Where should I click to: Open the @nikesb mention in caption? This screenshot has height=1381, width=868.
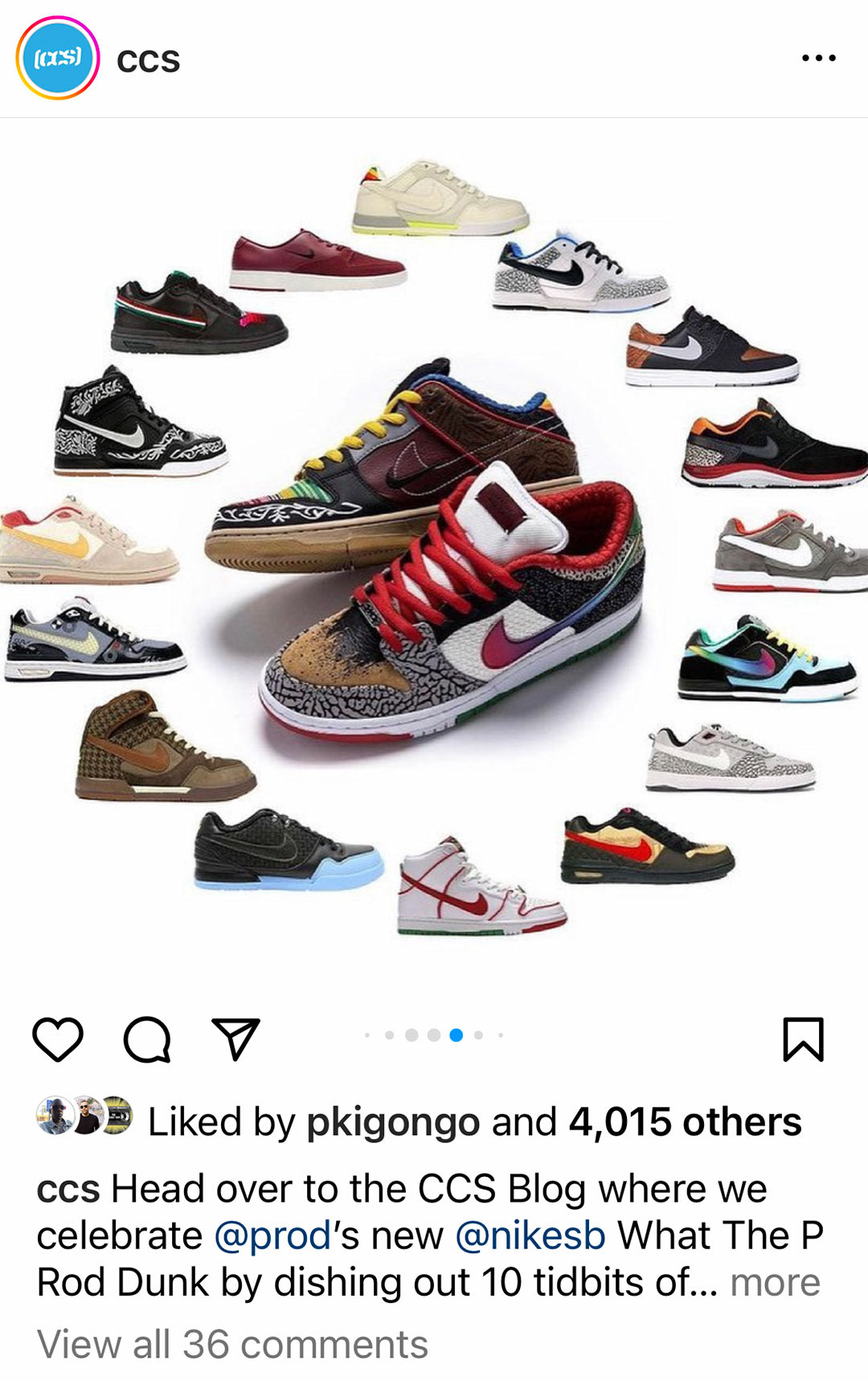click(x=530, y=1236)
